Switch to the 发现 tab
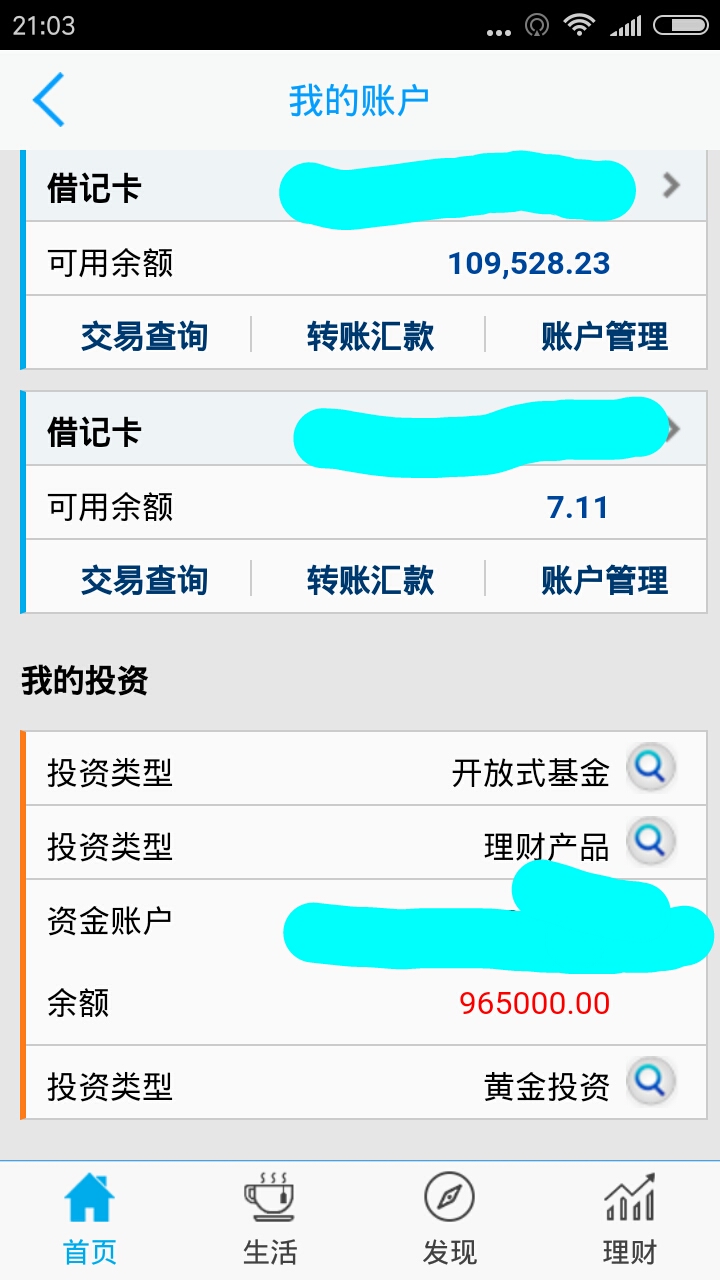This screenshot has height=1280, width=720. tap(450, 1215)
